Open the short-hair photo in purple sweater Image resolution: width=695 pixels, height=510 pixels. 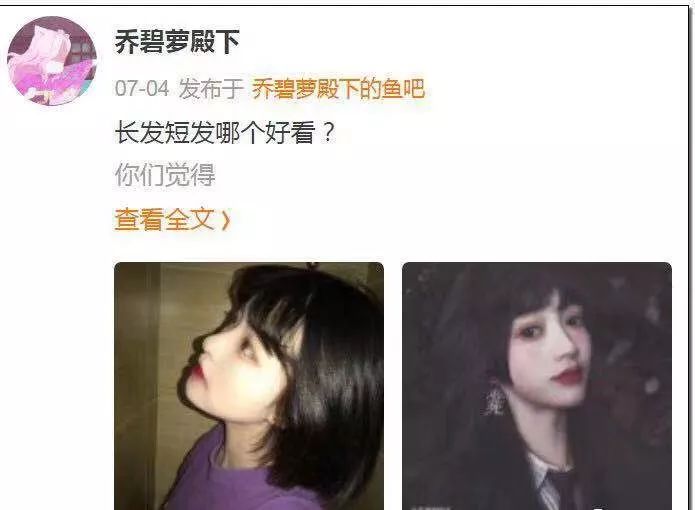click(x=249, y=386)
